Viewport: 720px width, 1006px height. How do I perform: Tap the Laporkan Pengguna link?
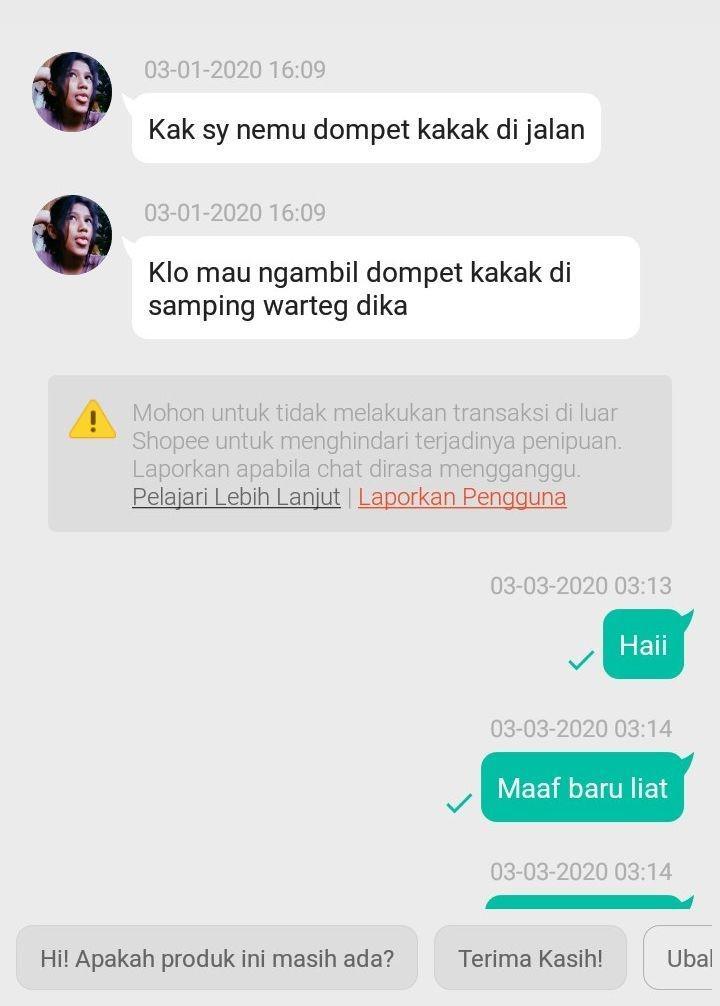pyautogui.click(x=462, y=497)
